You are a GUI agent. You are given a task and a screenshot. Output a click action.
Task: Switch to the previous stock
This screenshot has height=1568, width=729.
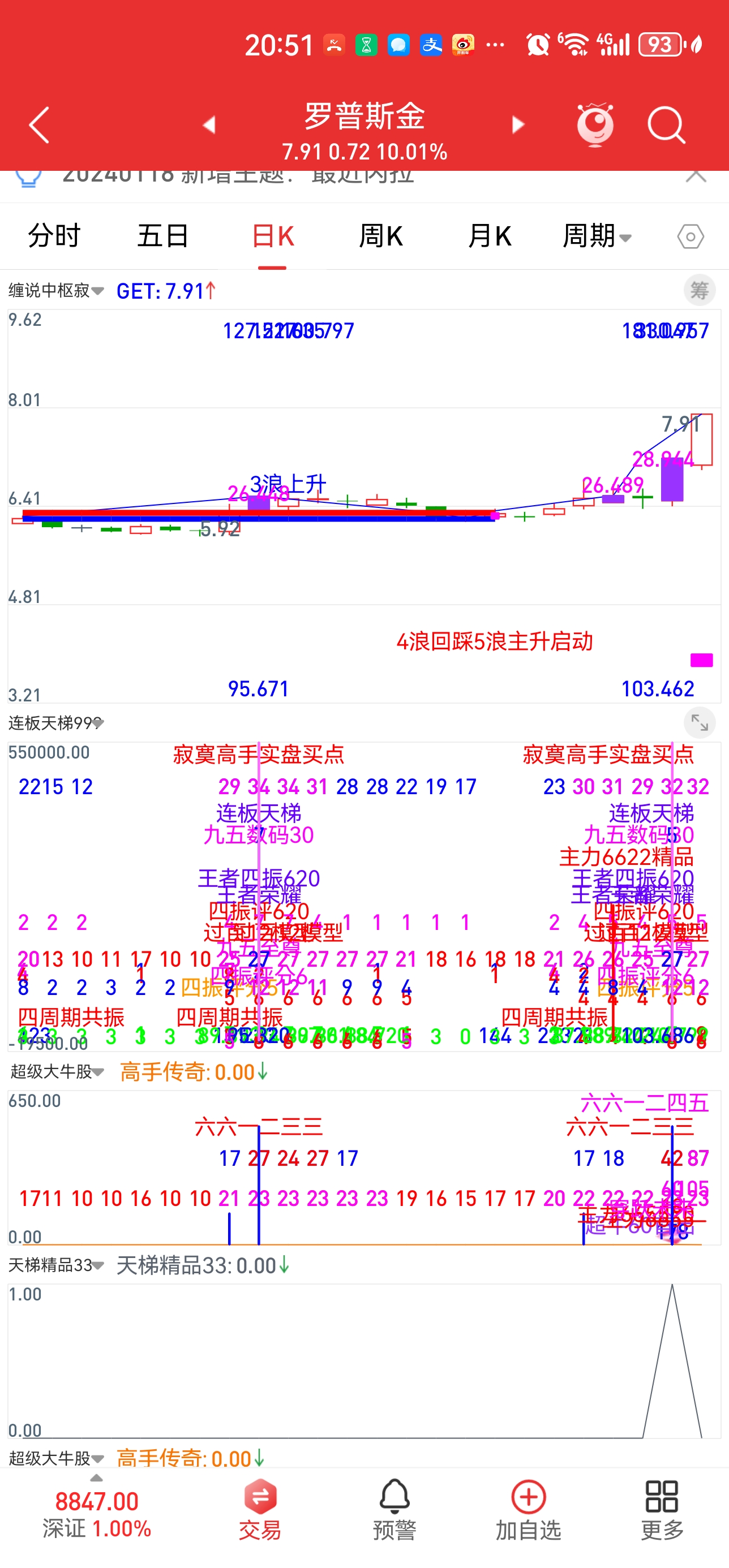(209, 125)
